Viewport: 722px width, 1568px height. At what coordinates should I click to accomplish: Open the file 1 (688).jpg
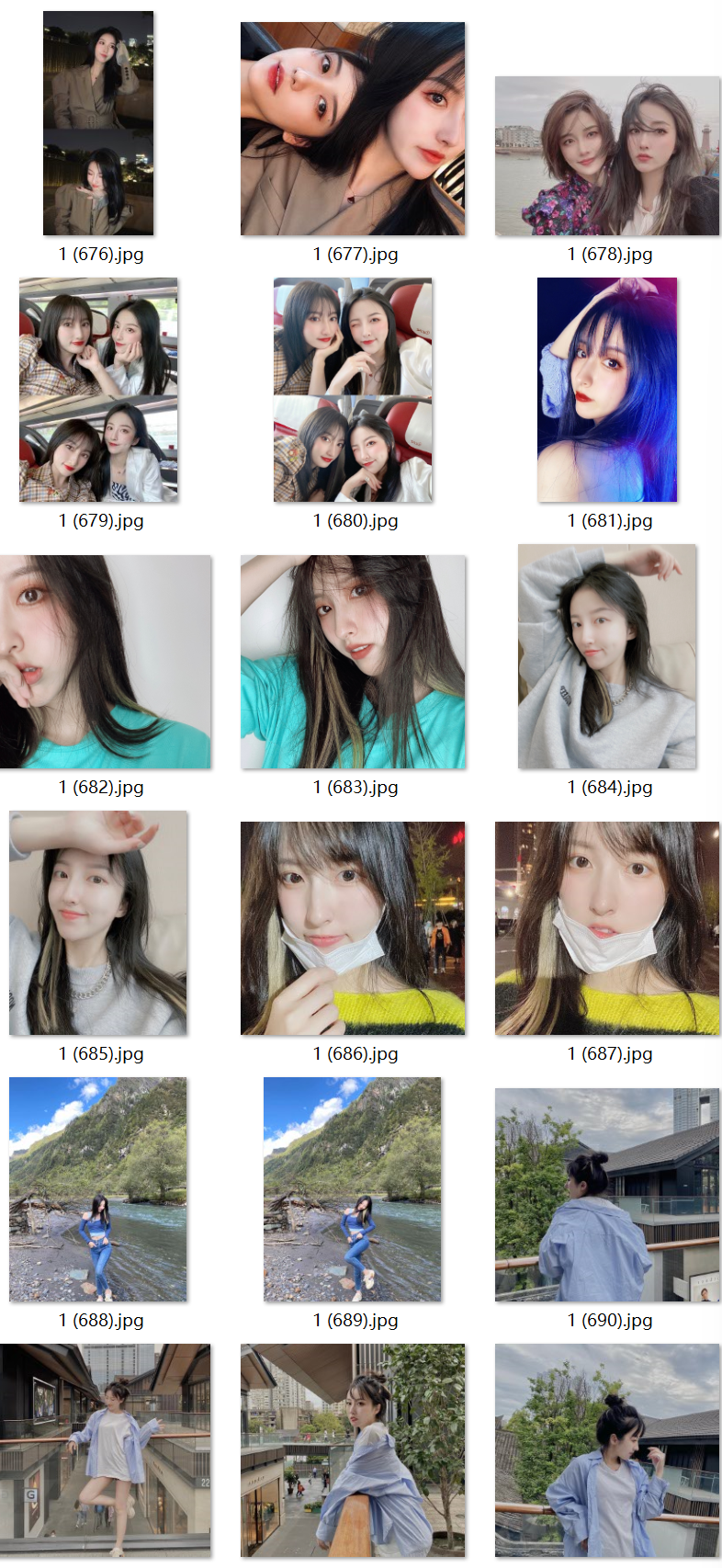(98, 1189)
